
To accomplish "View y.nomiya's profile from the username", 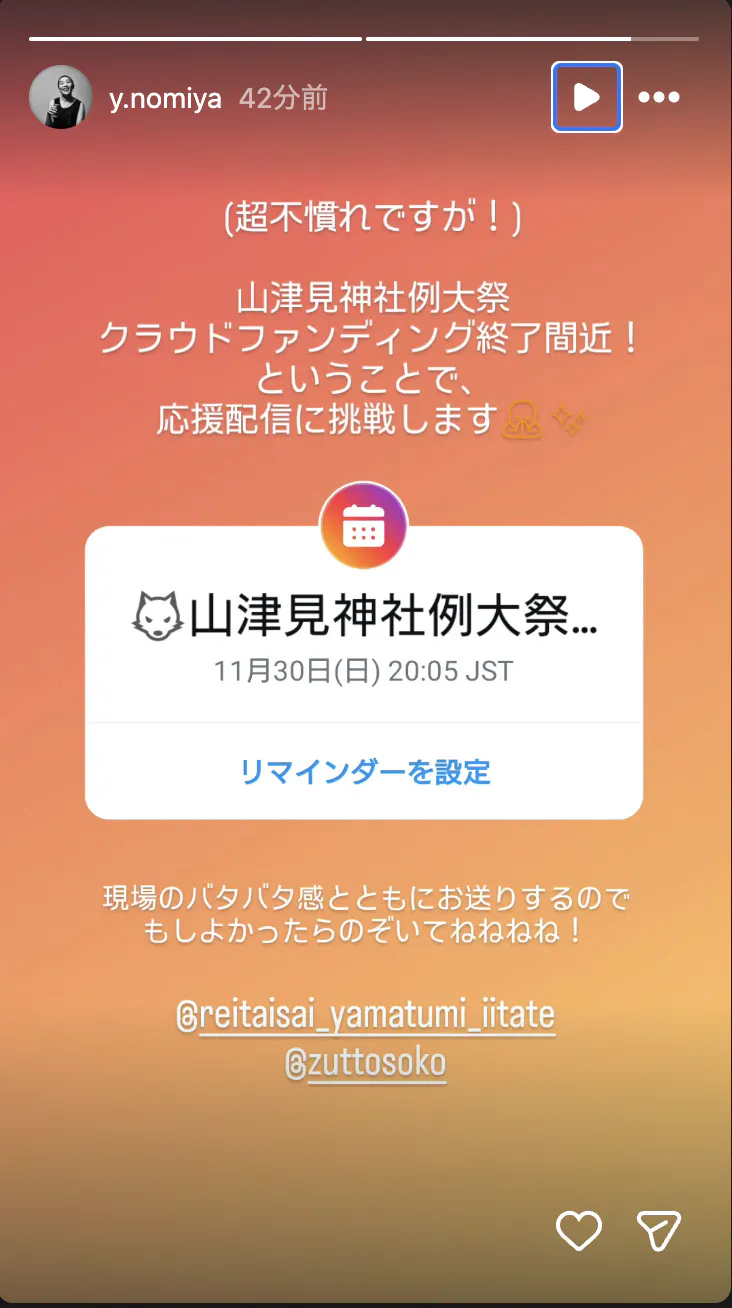I will pyautogui.click(x=165, y=98).
